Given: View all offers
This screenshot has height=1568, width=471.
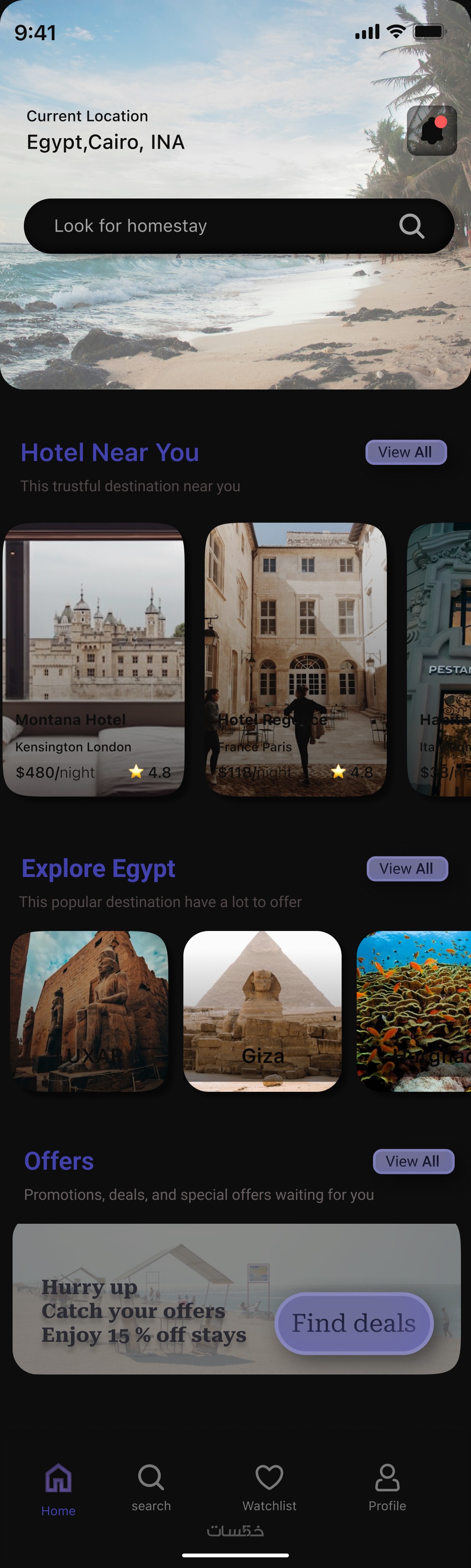Looking at the screenshot, I should (413, 1161).
